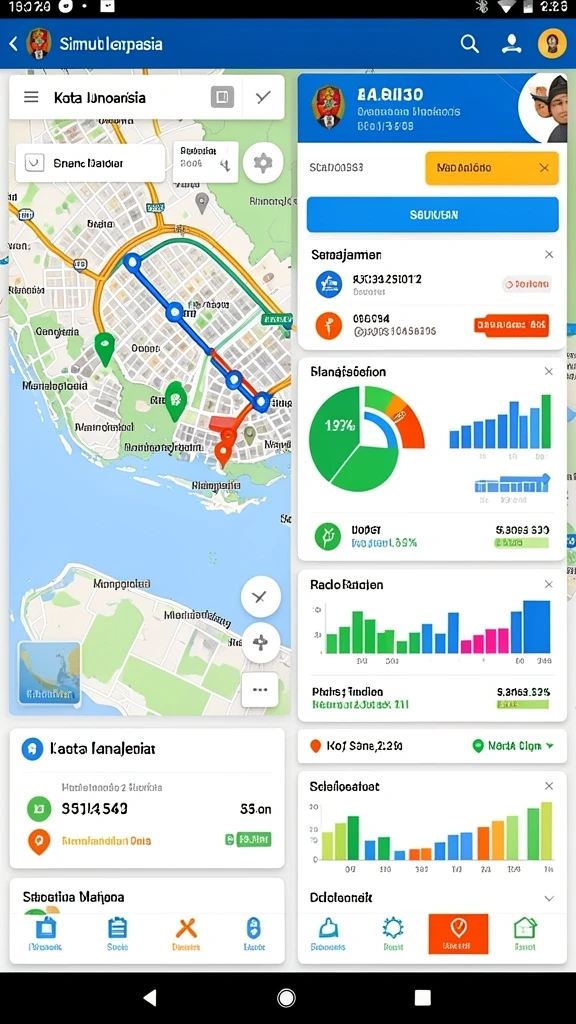
Task: Open the three-dot button on the map
Action: pyautogui.click(x=260, y=690)
